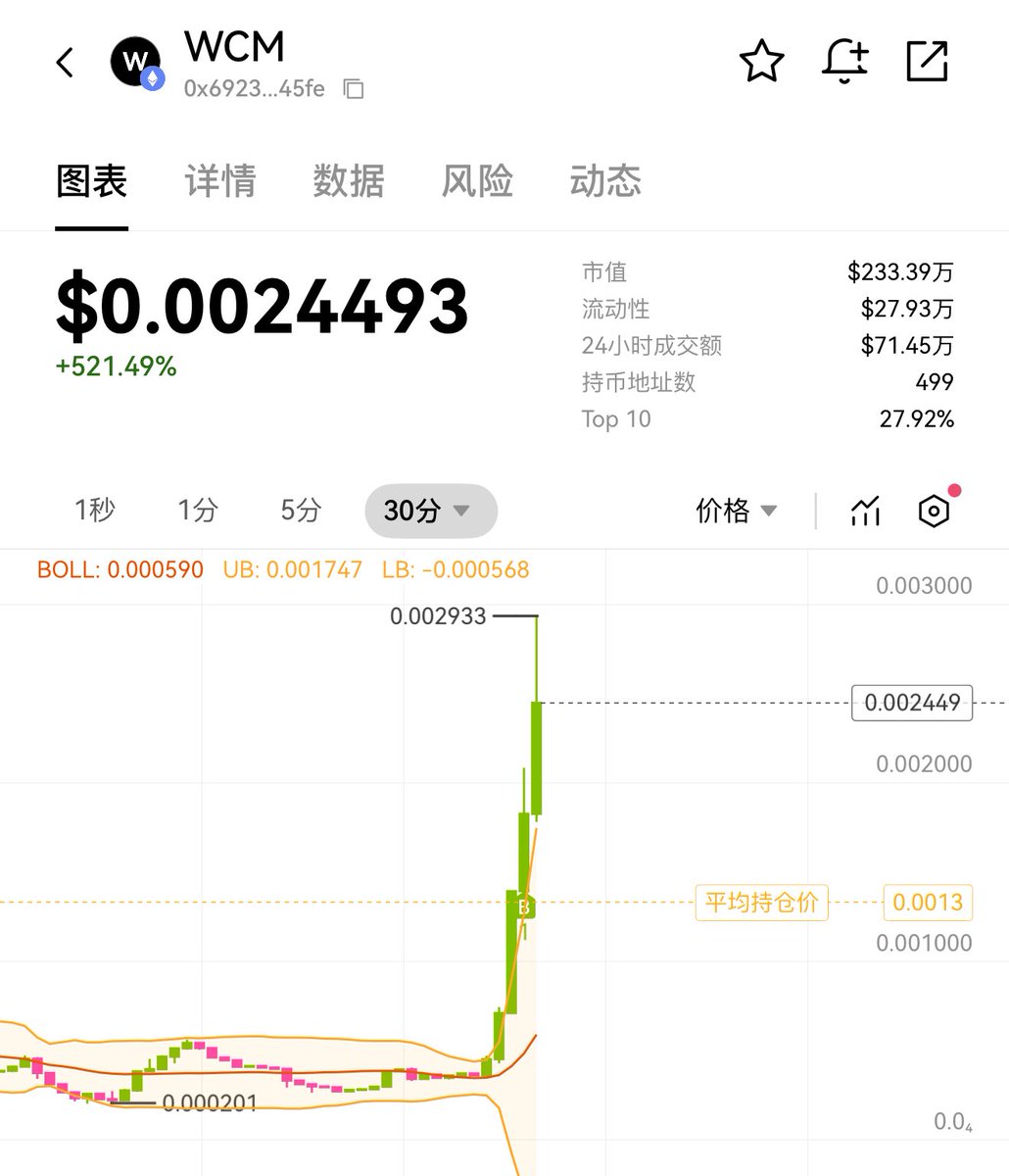Switch to the 数据 tab
The image size is (1009, 1176).
click(x=348, y=181)
